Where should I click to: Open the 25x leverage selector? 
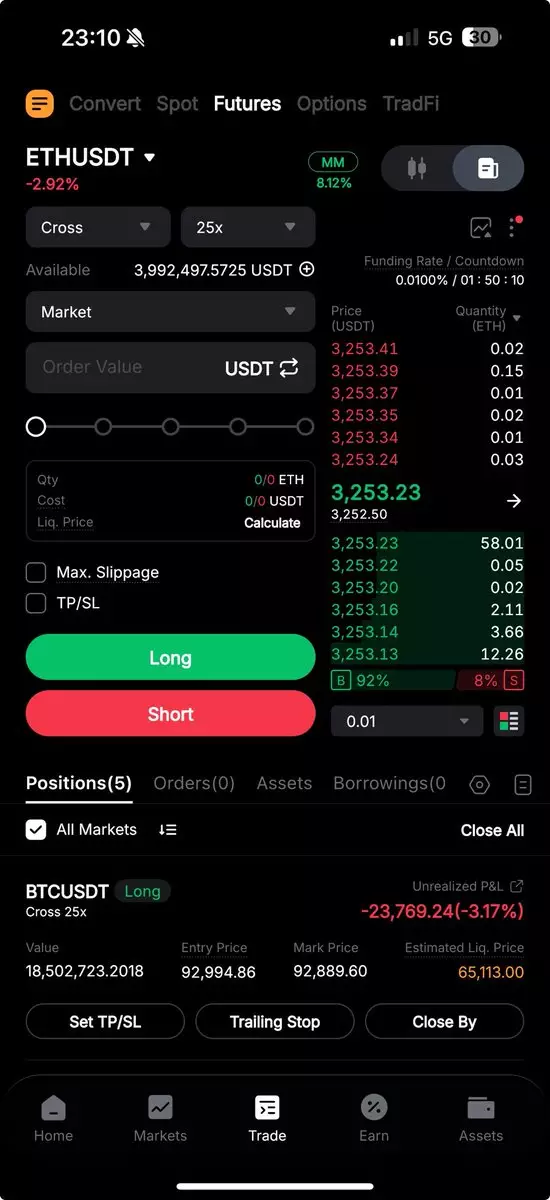(x=248, y=228)
